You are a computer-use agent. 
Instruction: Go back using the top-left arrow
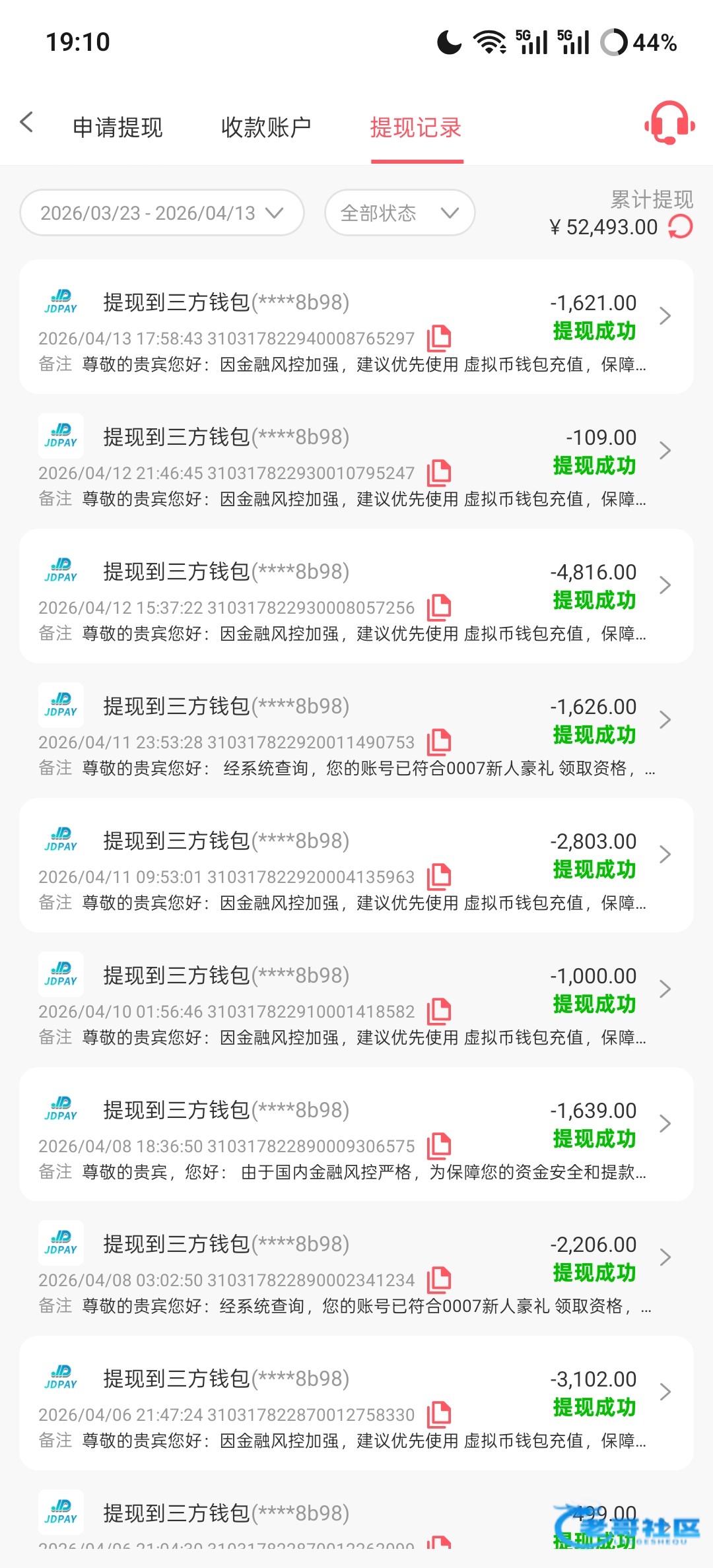pos(27,122)
